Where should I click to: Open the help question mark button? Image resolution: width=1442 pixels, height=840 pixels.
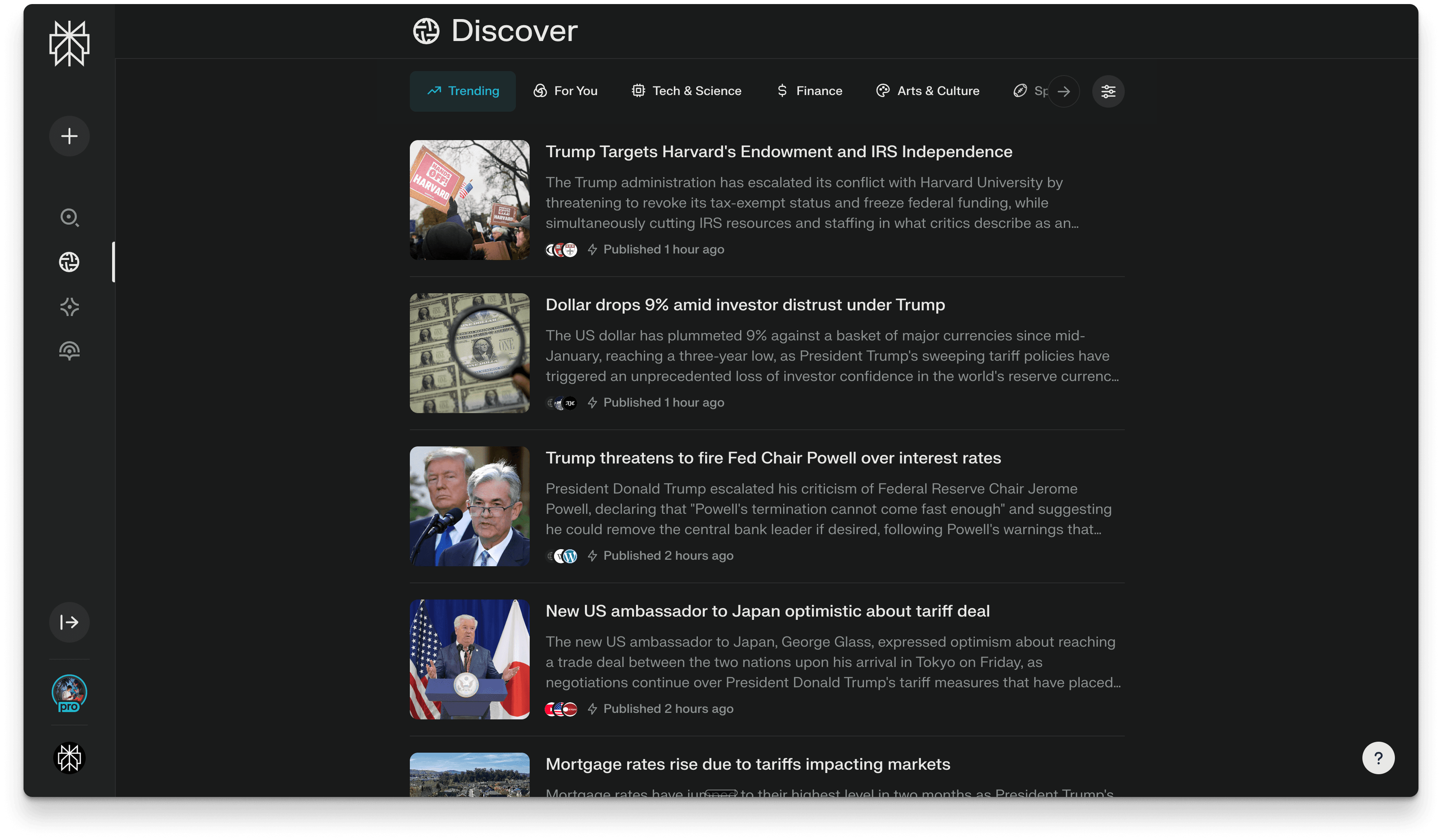[x=1378, y=758]
